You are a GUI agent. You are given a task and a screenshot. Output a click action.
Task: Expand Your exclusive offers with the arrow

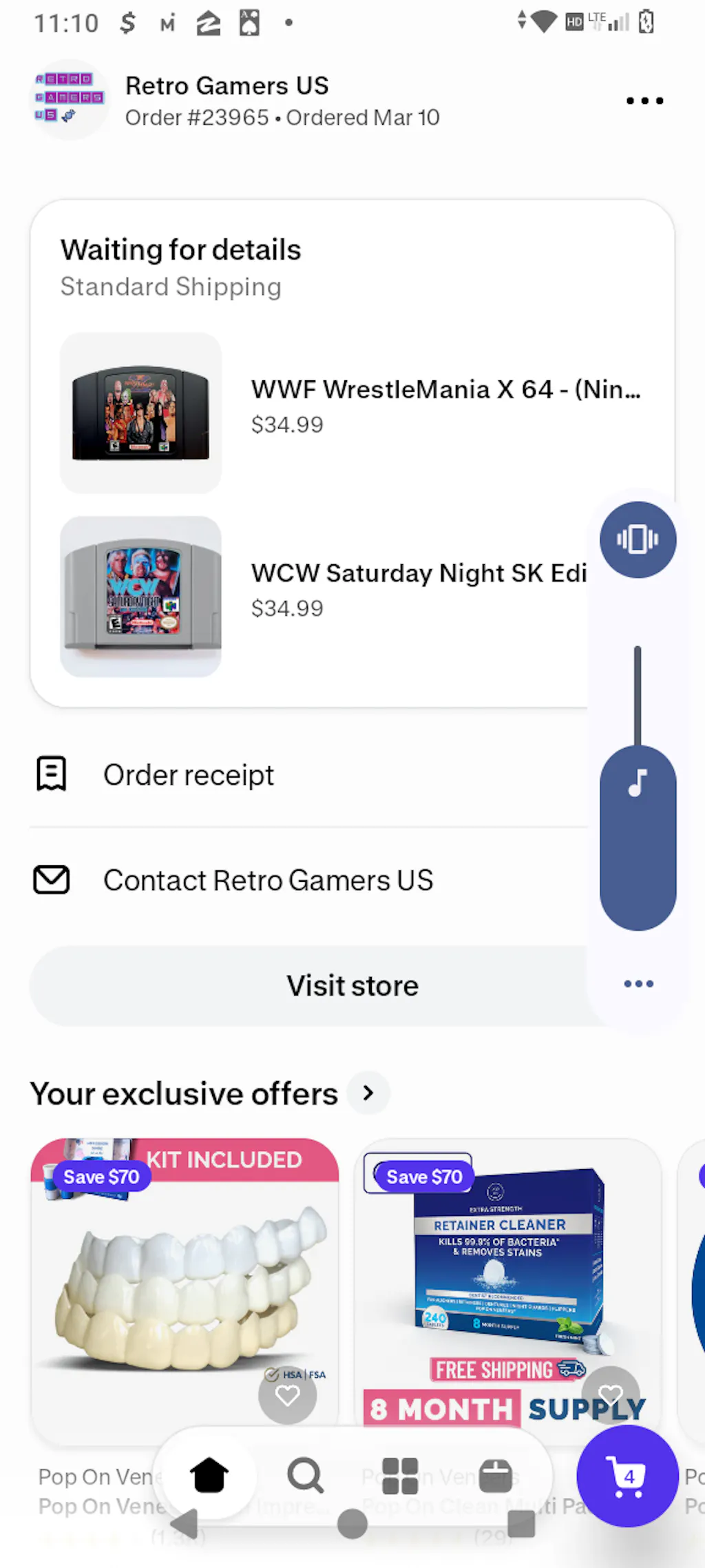coord(368,1093)
